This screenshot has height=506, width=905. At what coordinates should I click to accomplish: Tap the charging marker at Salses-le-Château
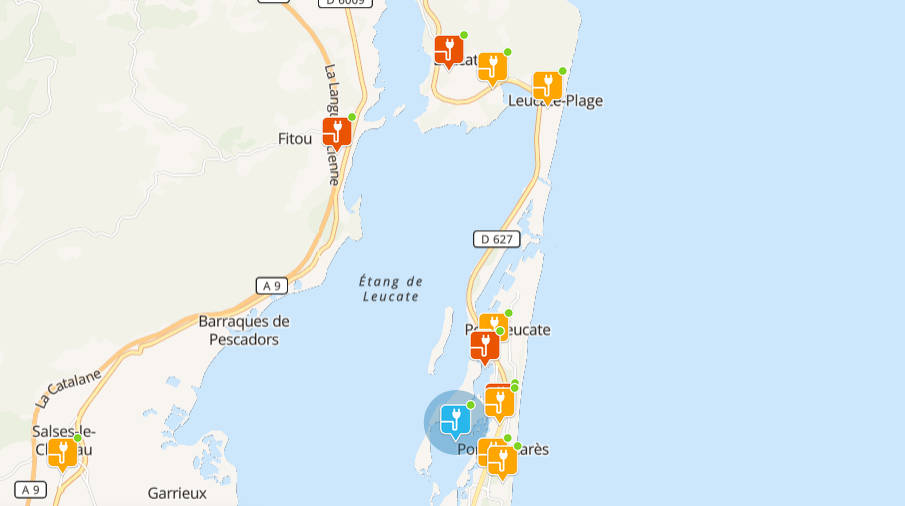62,453
